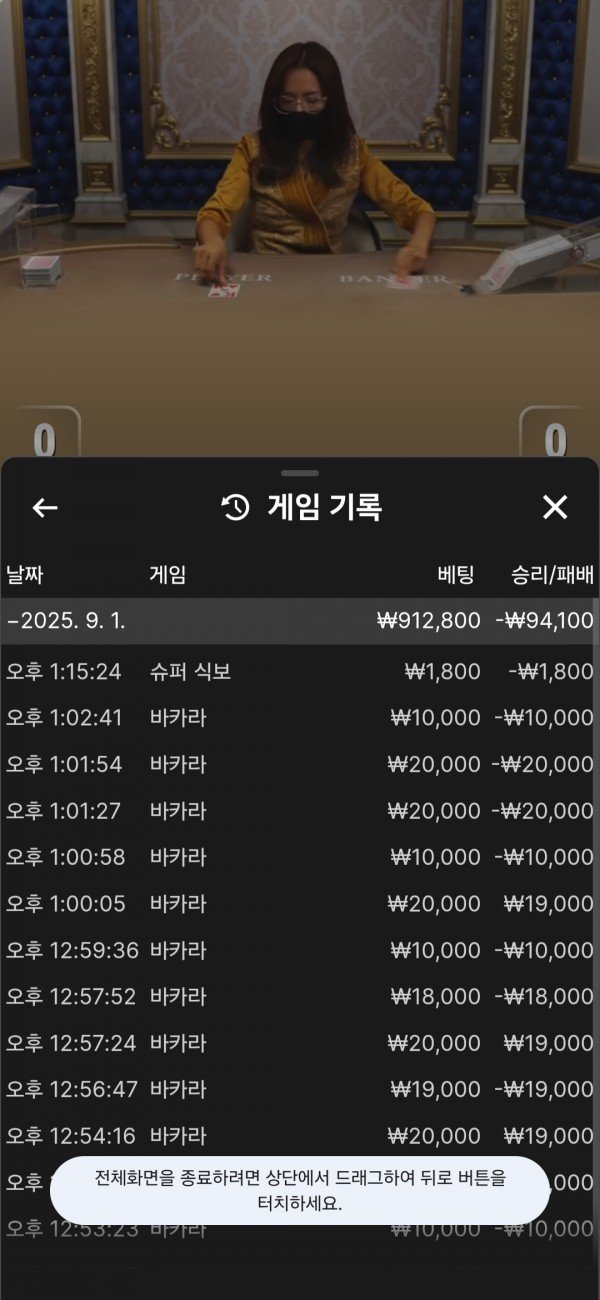Open the 바카라 record at 오후 12:59:36
The height and width of the screenshot is (1300, 600).
tap(300, 950)
